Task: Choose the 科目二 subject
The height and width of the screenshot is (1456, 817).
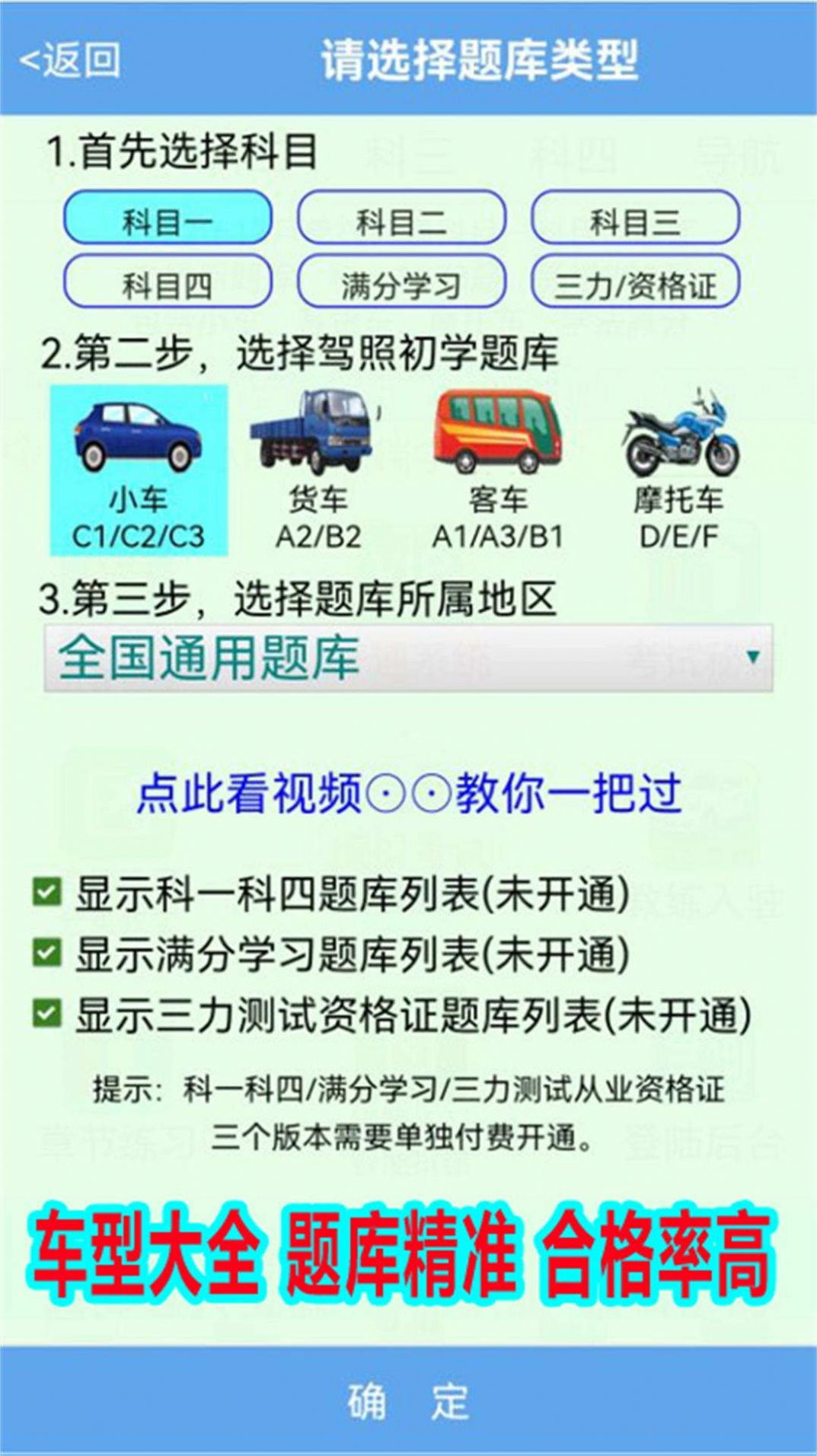Action: click(x=401, y=219)
